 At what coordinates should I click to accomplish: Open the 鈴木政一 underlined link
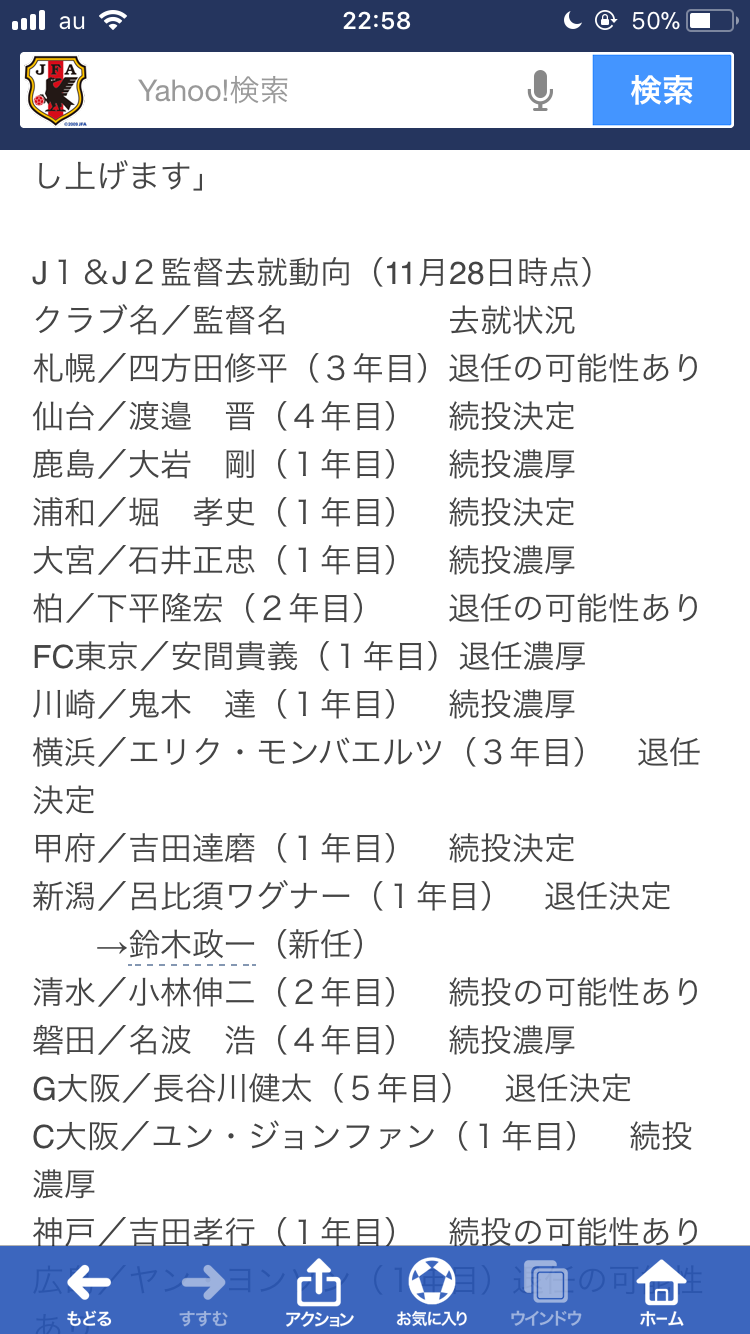click(192, 943)
